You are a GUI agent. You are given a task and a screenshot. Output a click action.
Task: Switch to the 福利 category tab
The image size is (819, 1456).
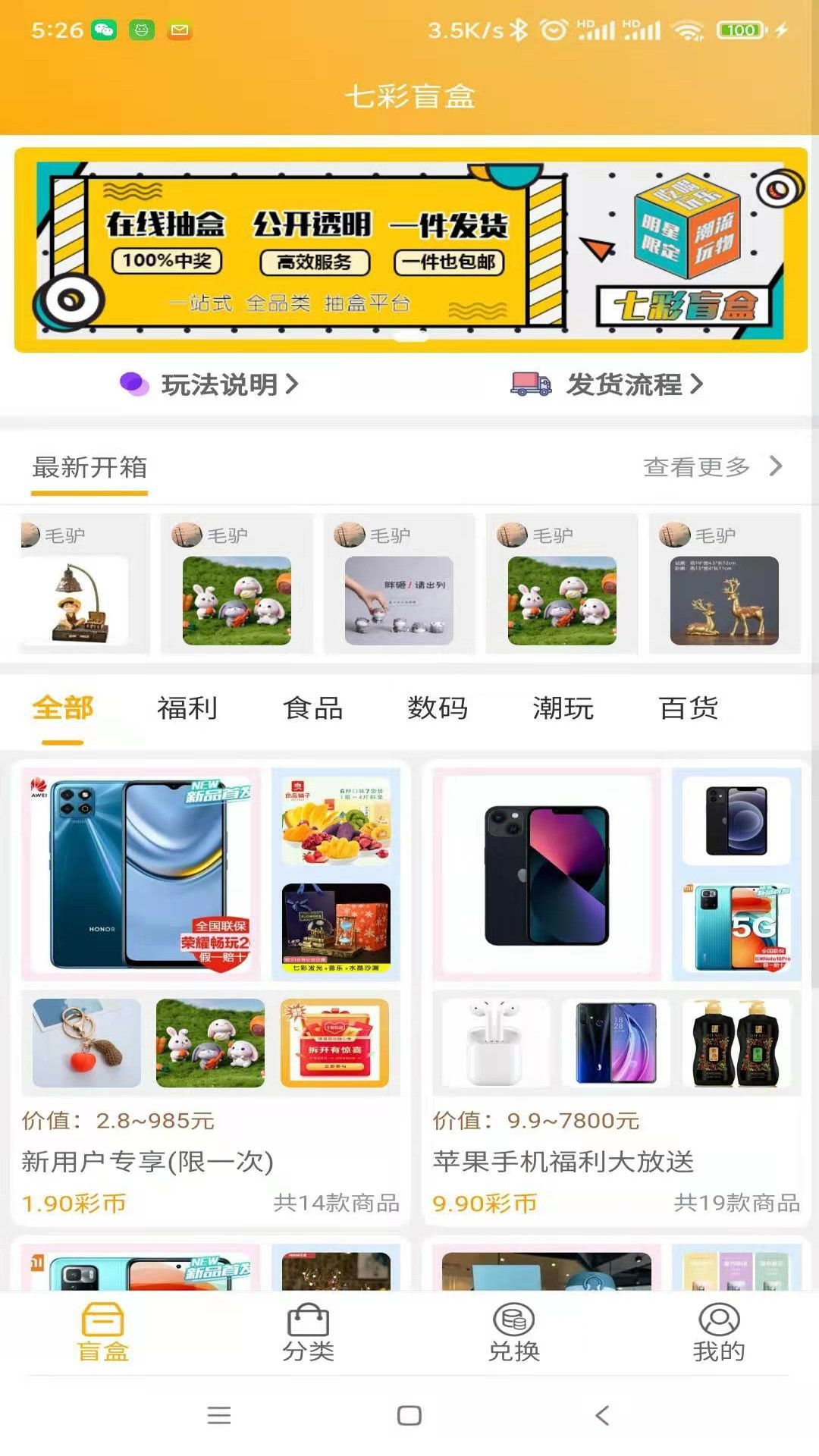click(x=186, y=708)
